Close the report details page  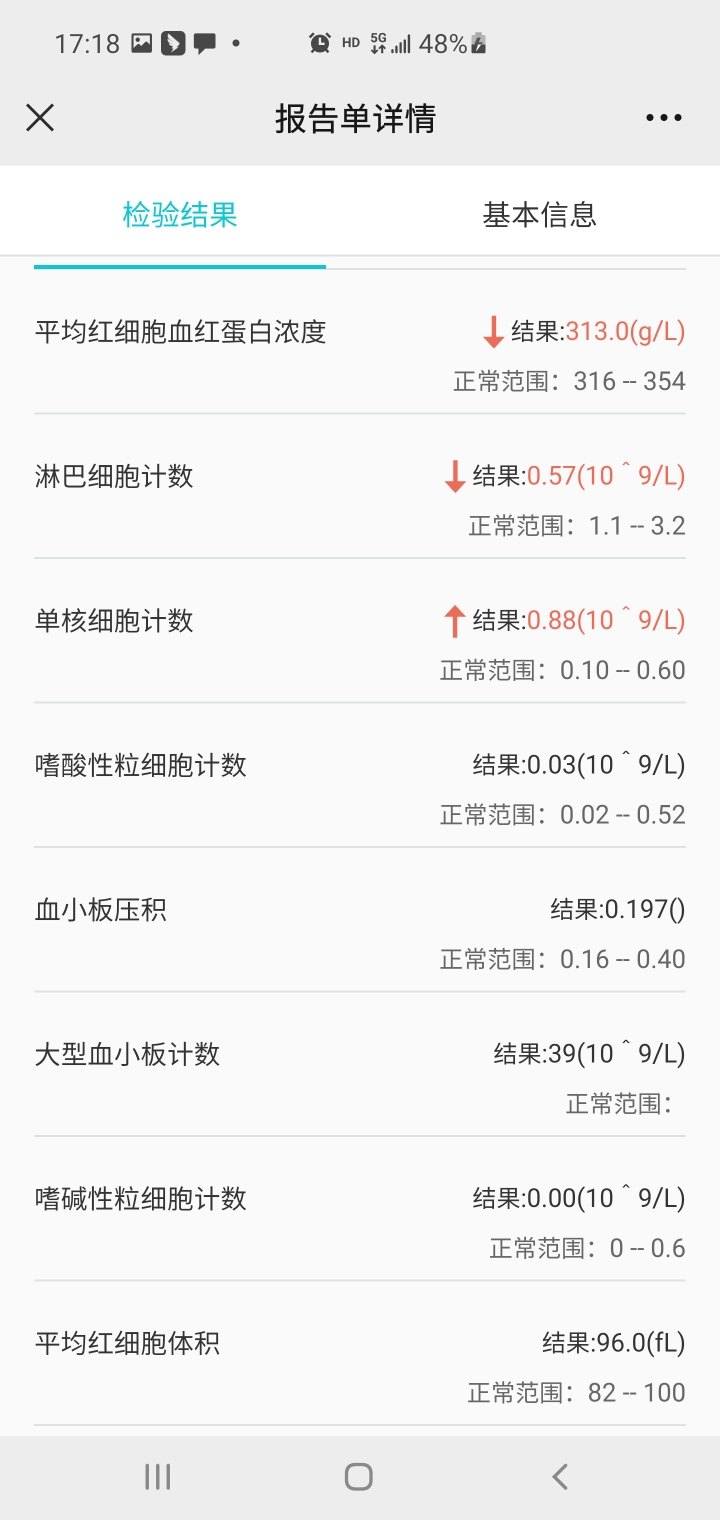coord(40,118)
